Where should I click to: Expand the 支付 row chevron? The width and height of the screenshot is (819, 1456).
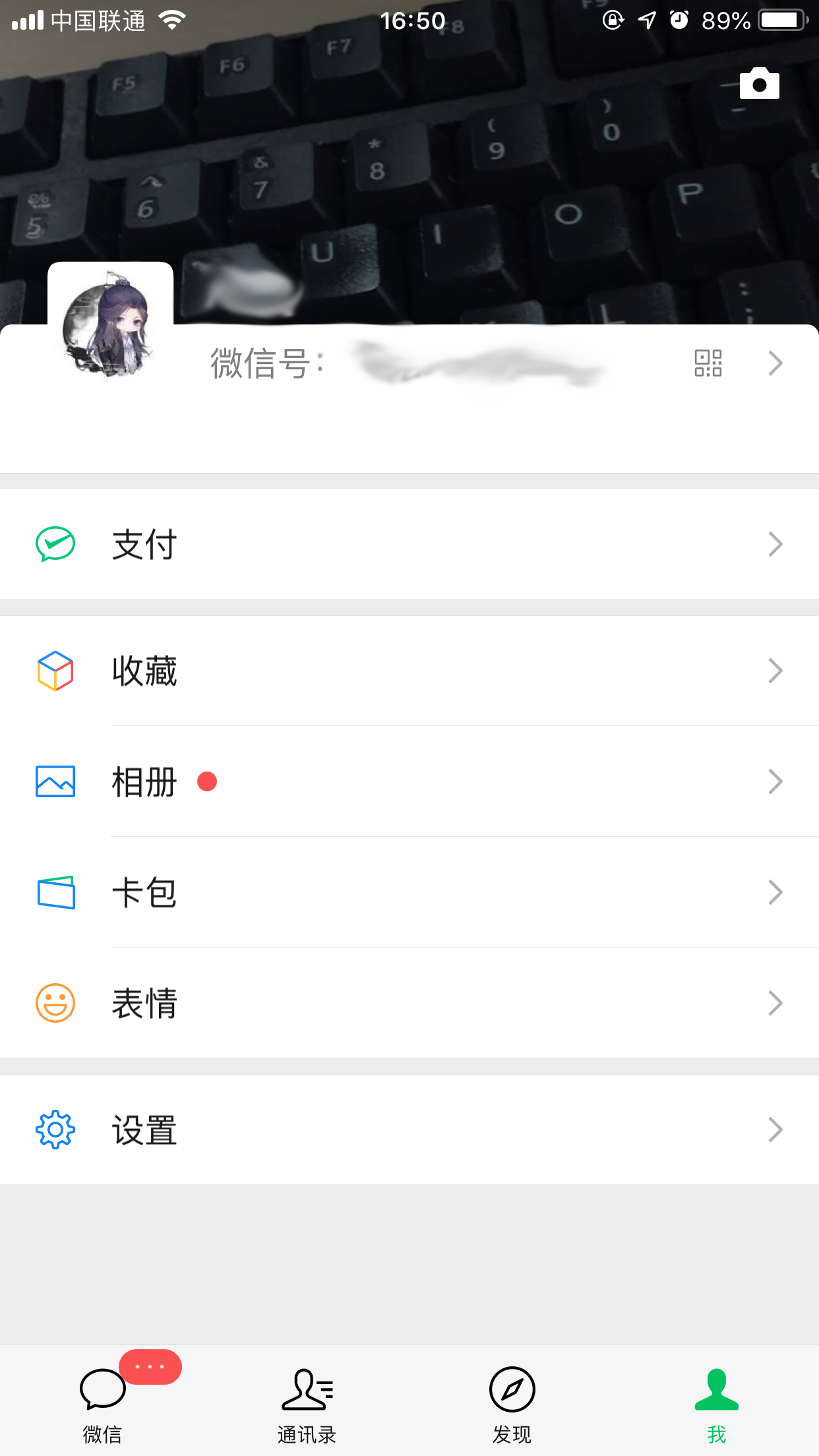click(x=775, y=543)
